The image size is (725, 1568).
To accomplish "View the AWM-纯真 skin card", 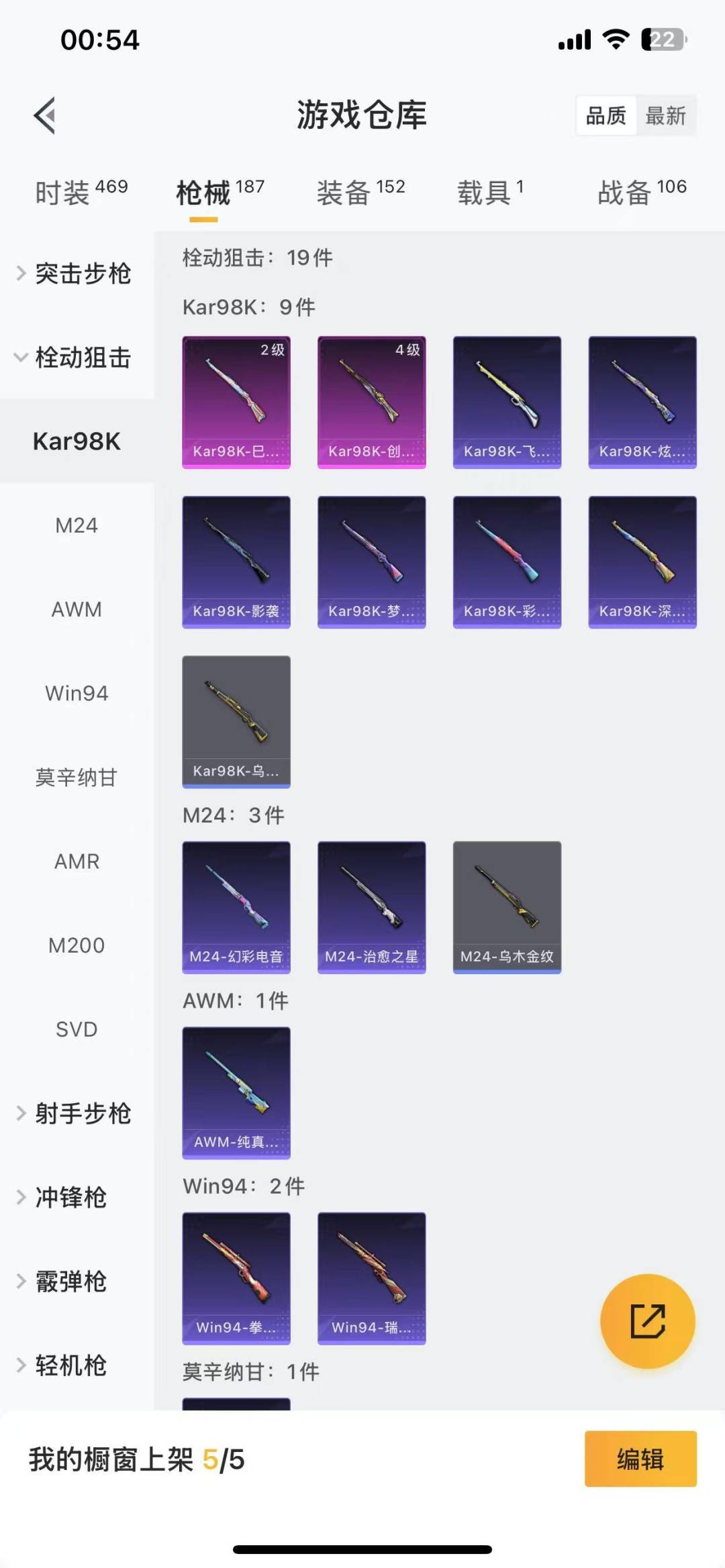I will (x=236, y=1092).
